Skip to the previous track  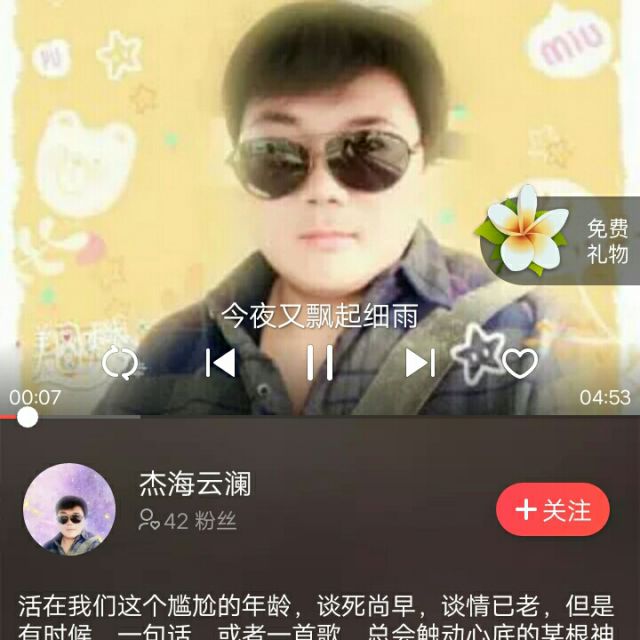220,362
